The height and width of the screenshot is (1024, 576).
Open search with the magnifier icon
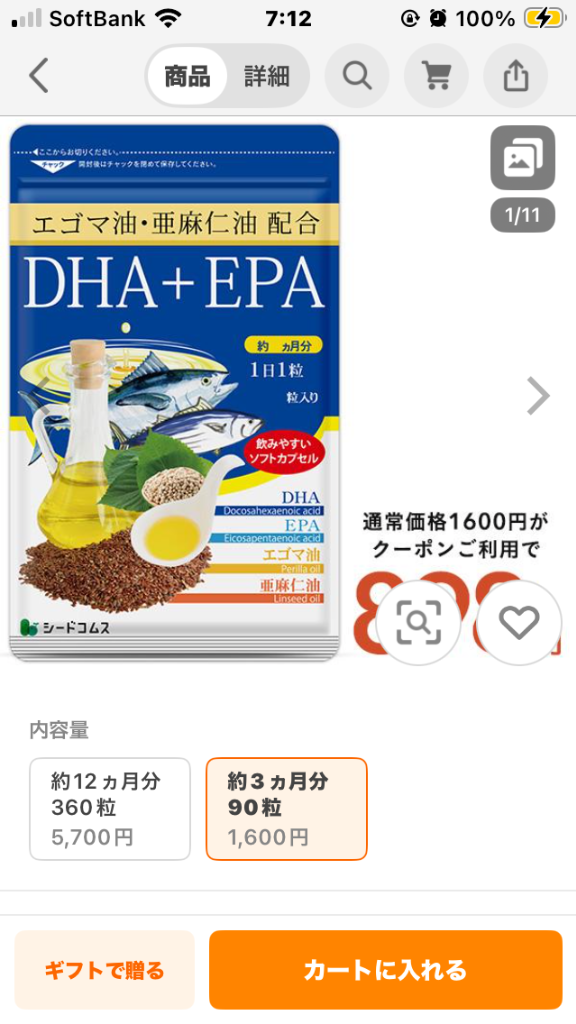click(x=357, y=76)
